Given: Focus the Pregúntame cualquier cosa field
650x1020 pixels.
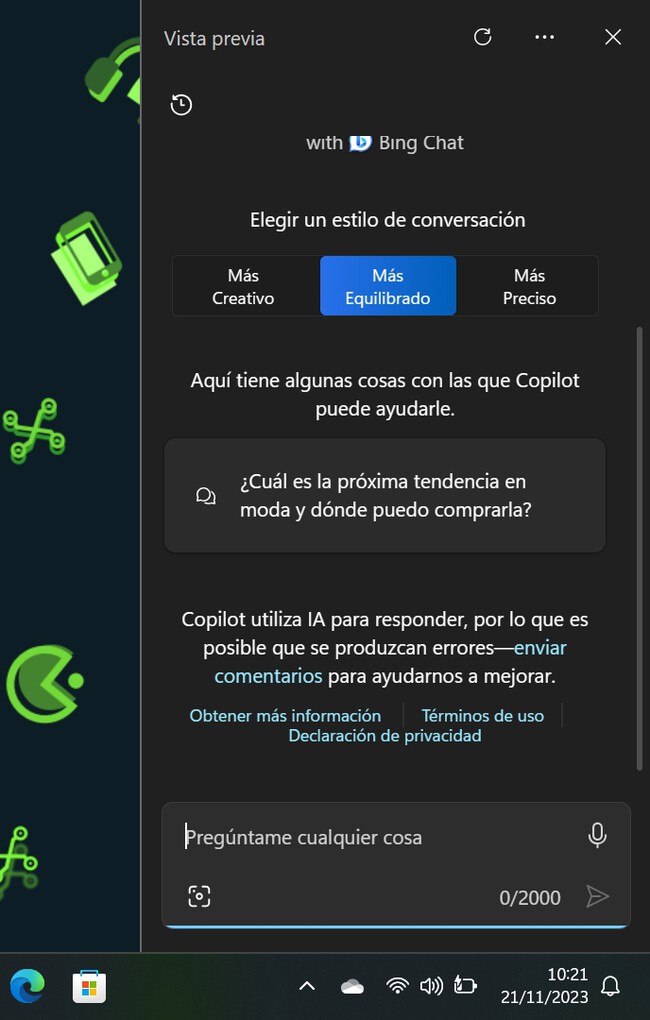Looking at the screenshot, I should pyautogui.click(x=380, y=837).
